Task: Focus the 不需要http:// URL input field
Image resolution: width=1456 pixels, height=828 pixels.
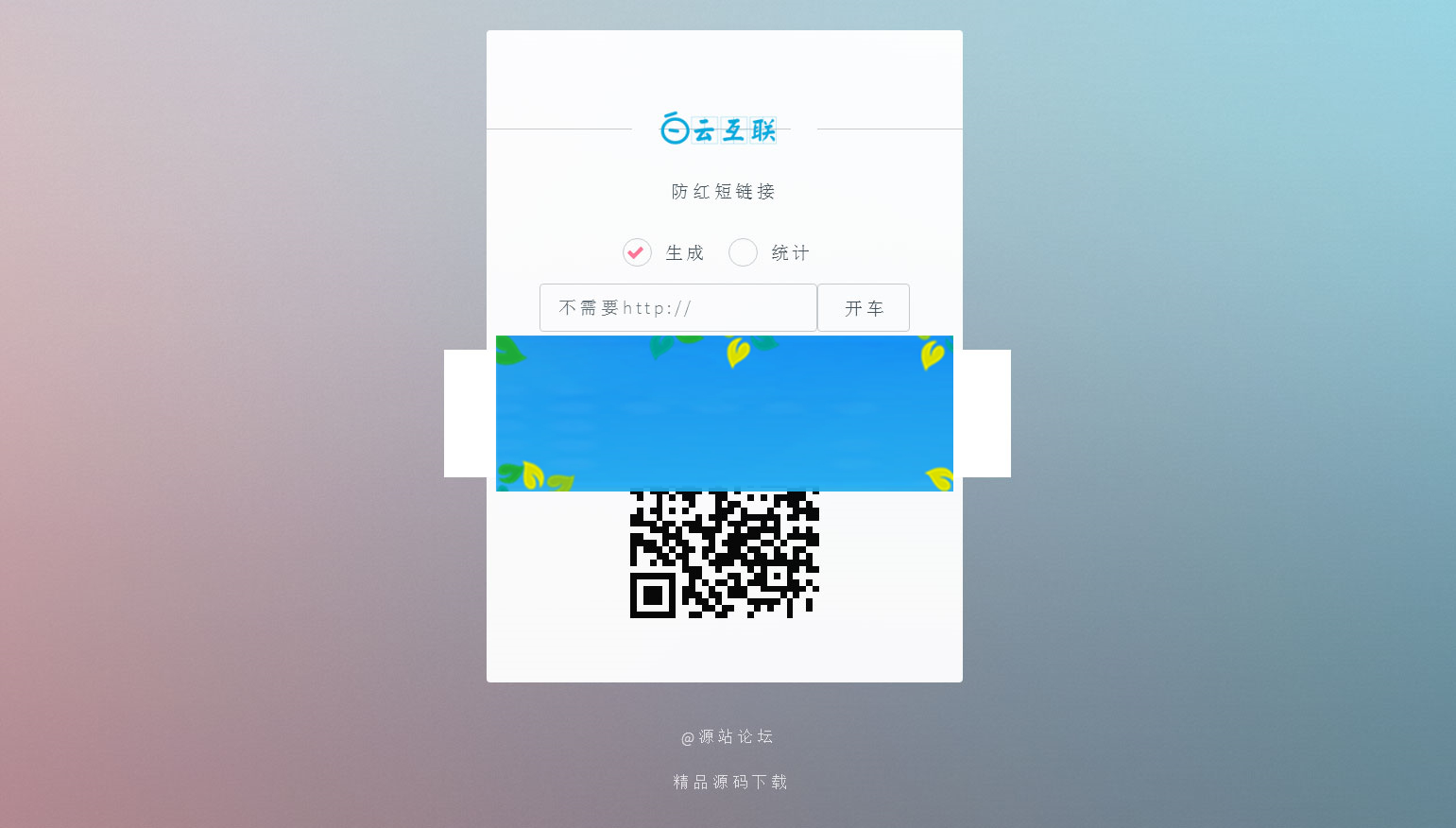Action: click(677, 308)
